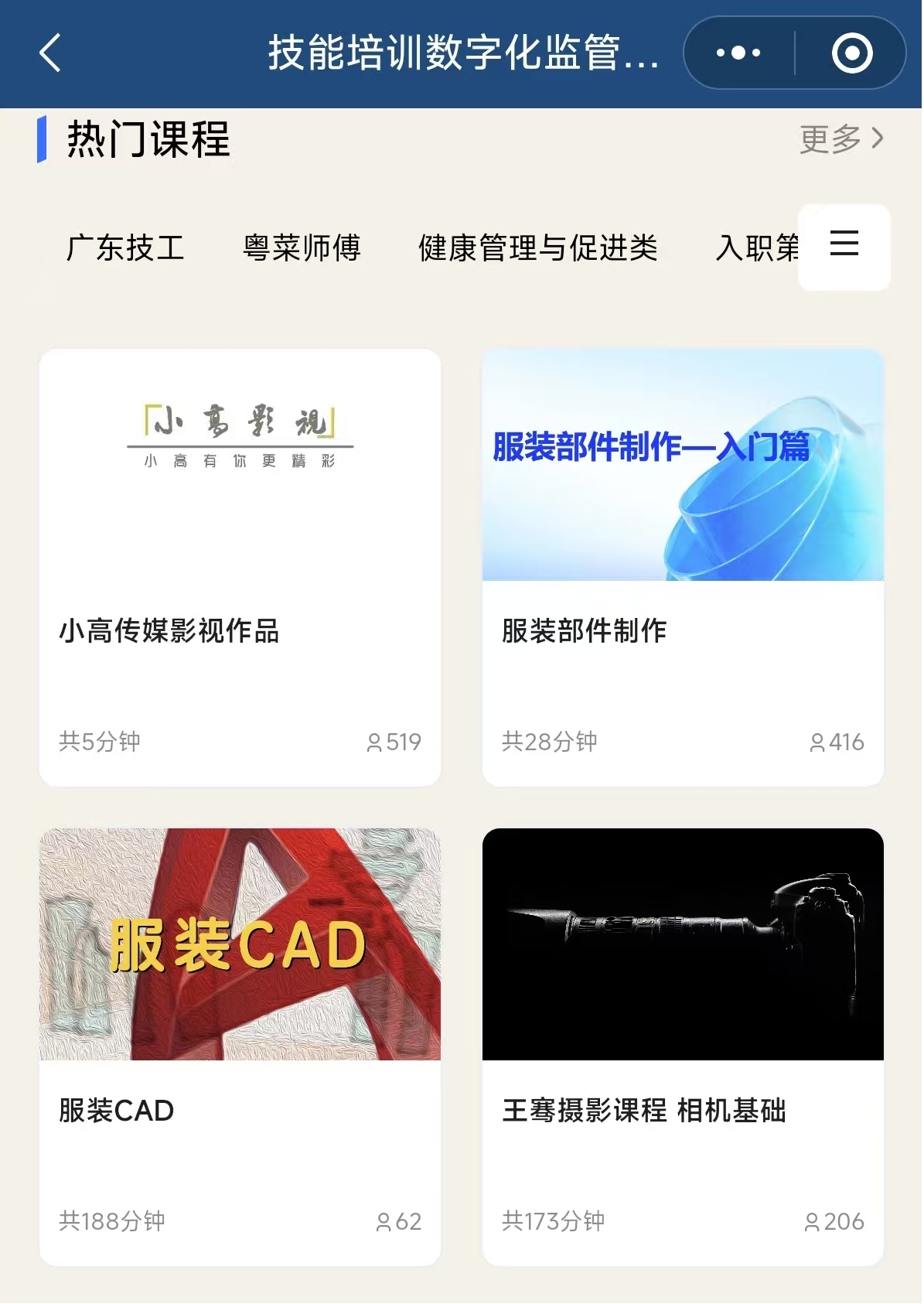The height and width of the screenshot is (1304, 924).
Task: Close the mini program via circle icon
Action: (852, 53)
